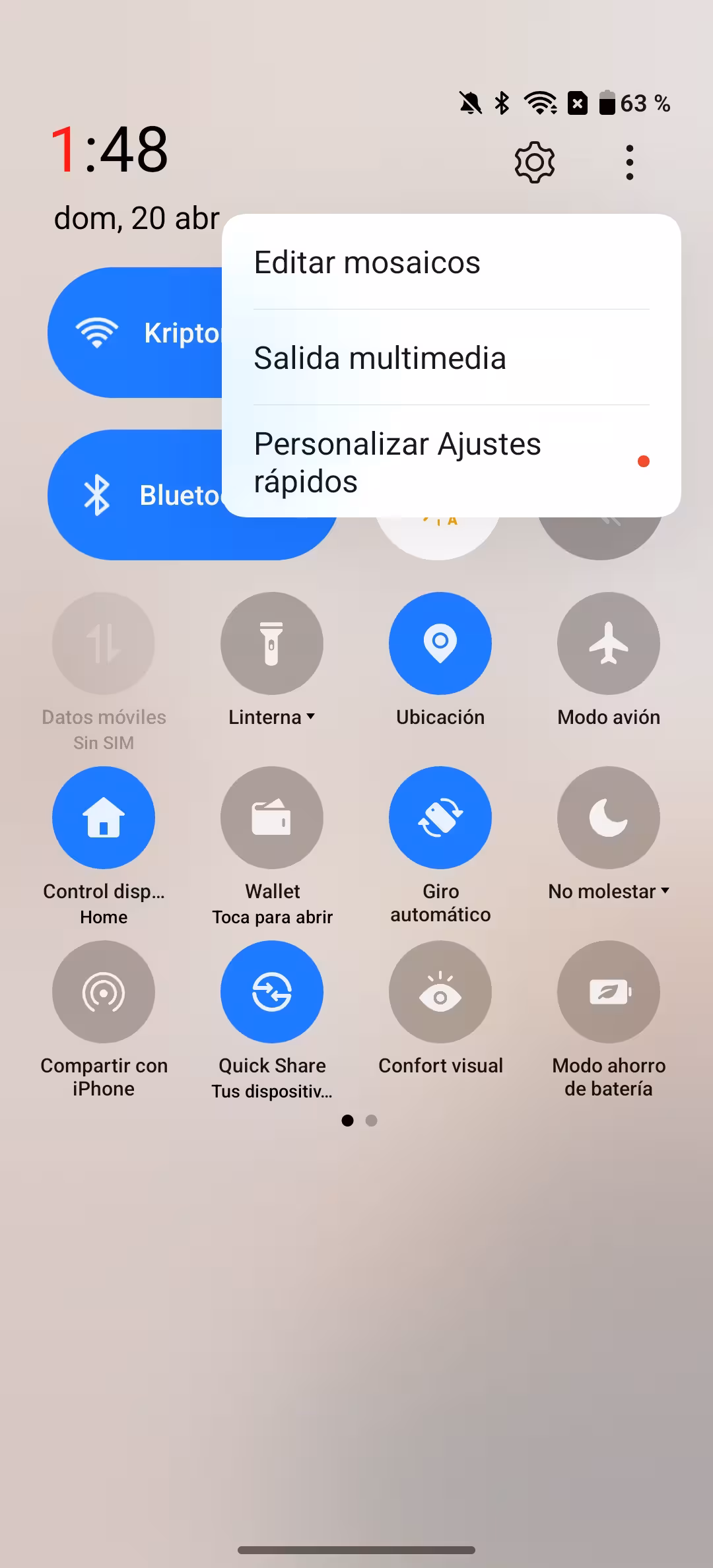
Task: Disable Ubicación location tile
Action: (440, 643)
